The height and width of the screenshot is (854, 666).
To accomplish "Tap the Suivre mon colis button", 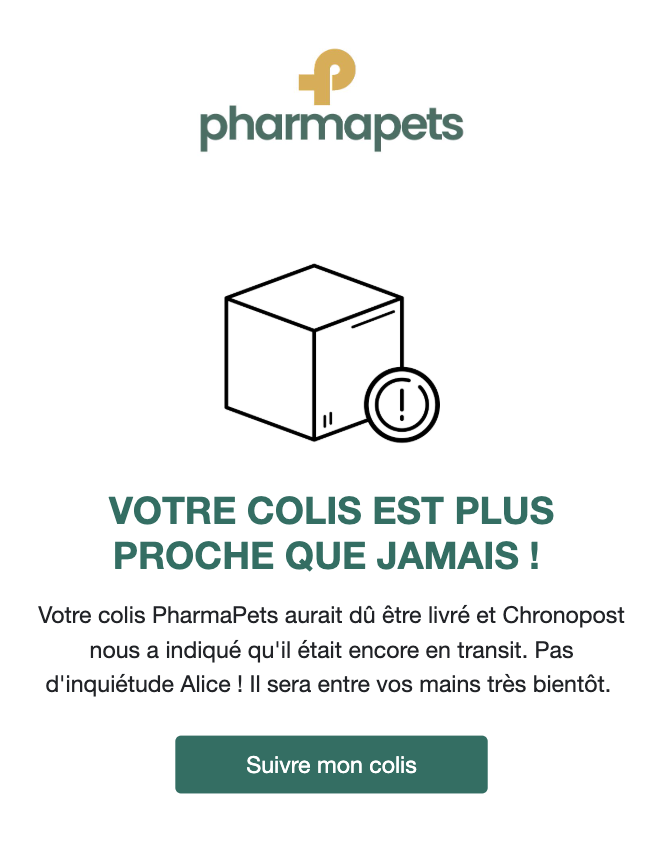I will (331, 765).
